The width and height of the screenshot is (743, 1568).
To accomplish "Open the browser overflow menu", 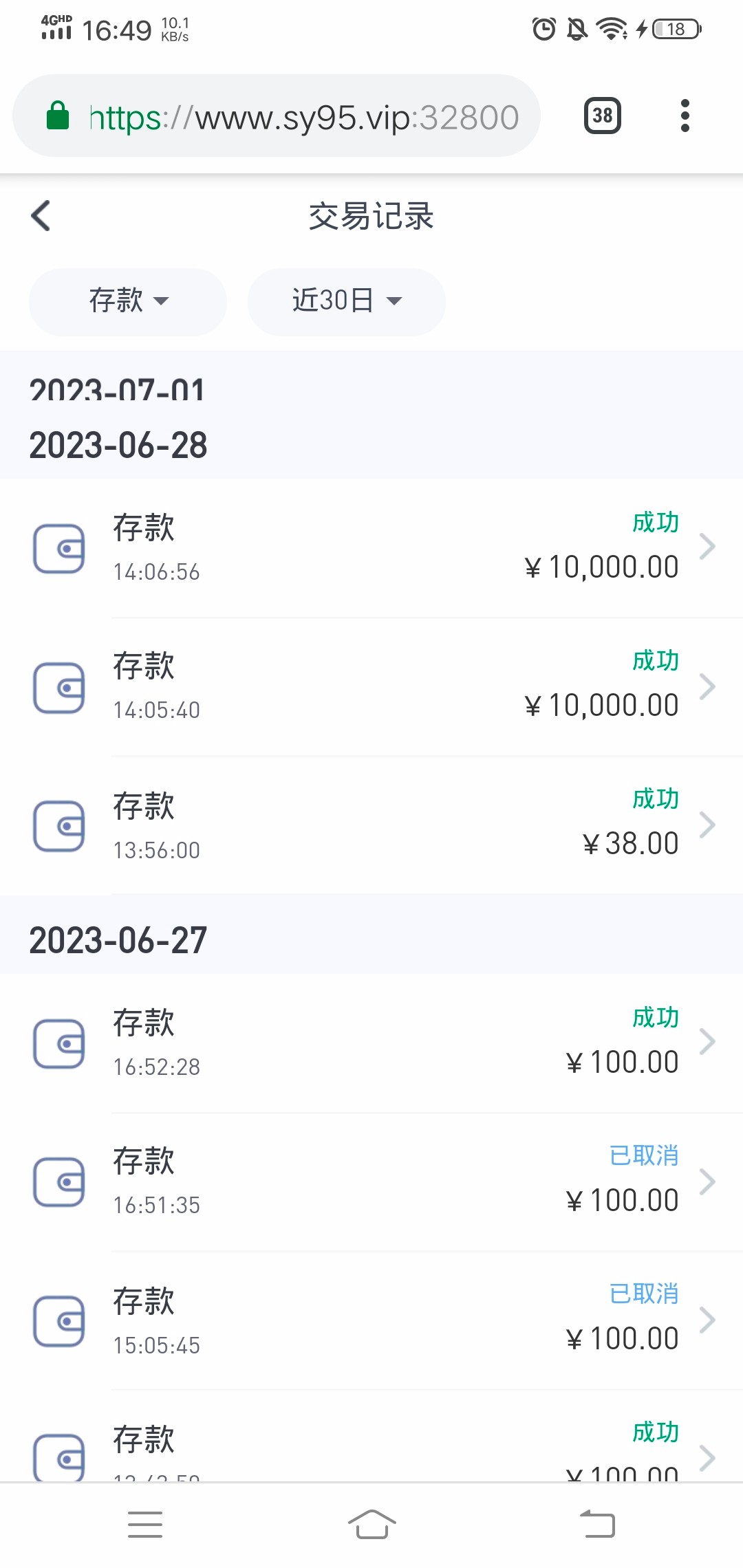I will [x=684, y=116].
